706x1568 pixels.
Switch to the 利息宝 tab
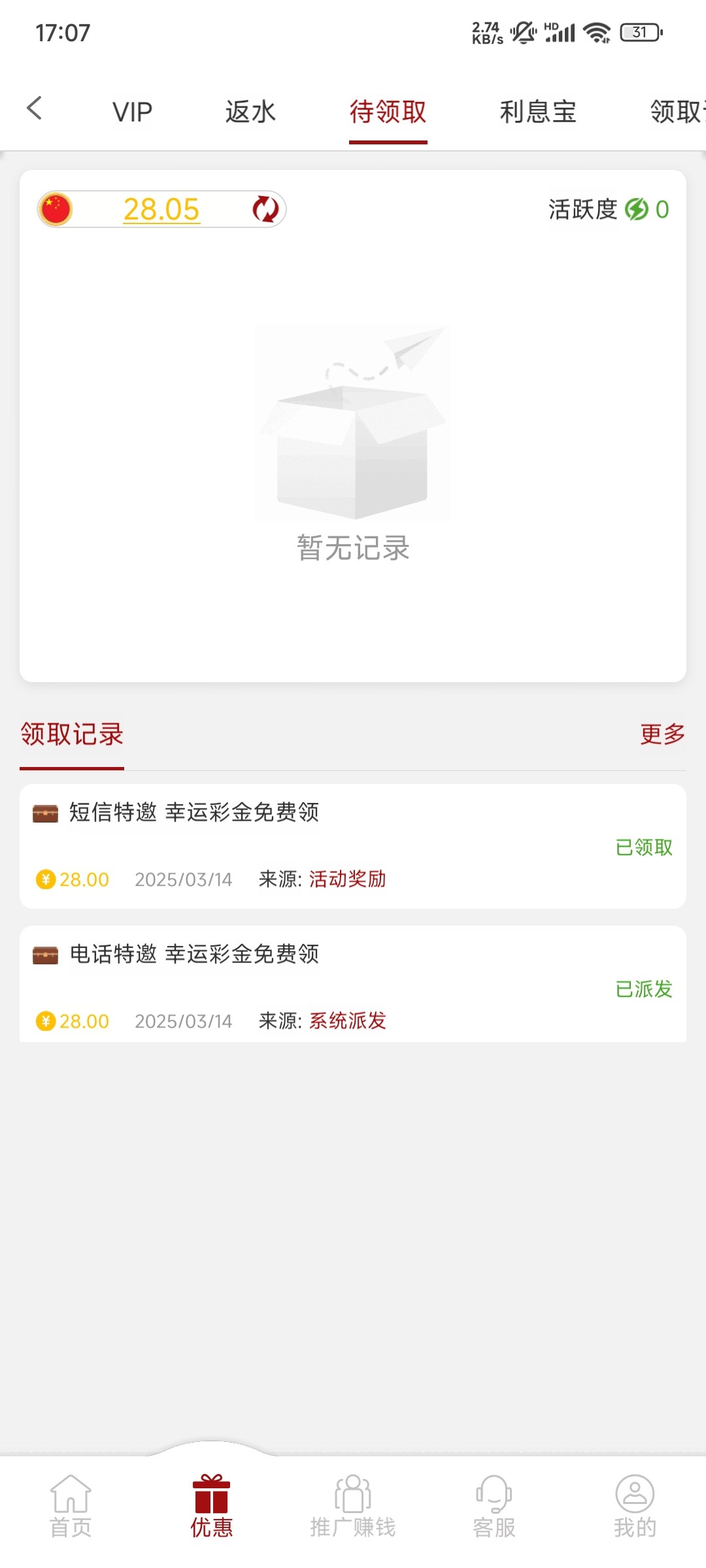coord(537,112)
